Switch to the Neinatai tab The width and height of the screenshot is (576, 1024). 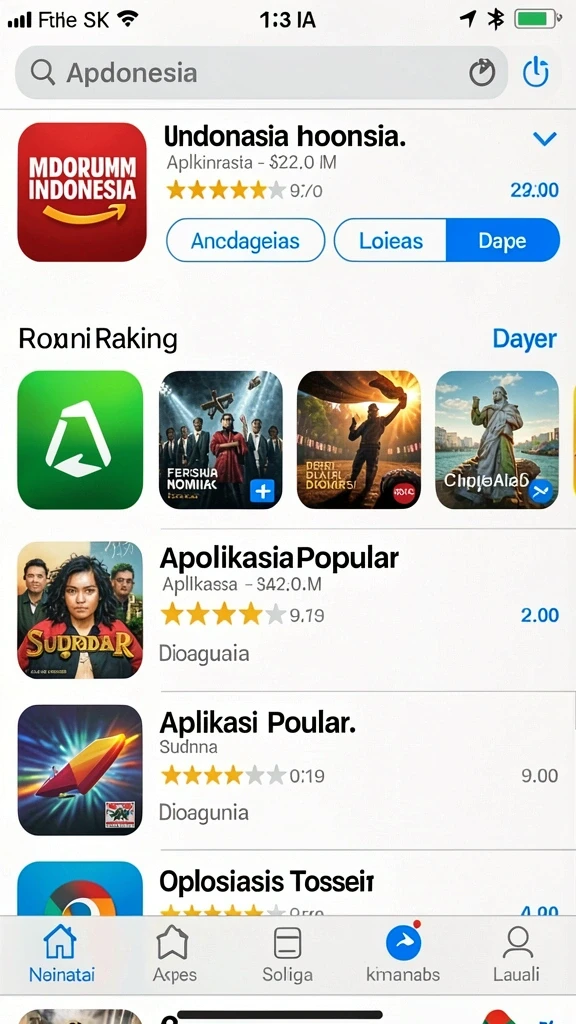tap(61, 955)
